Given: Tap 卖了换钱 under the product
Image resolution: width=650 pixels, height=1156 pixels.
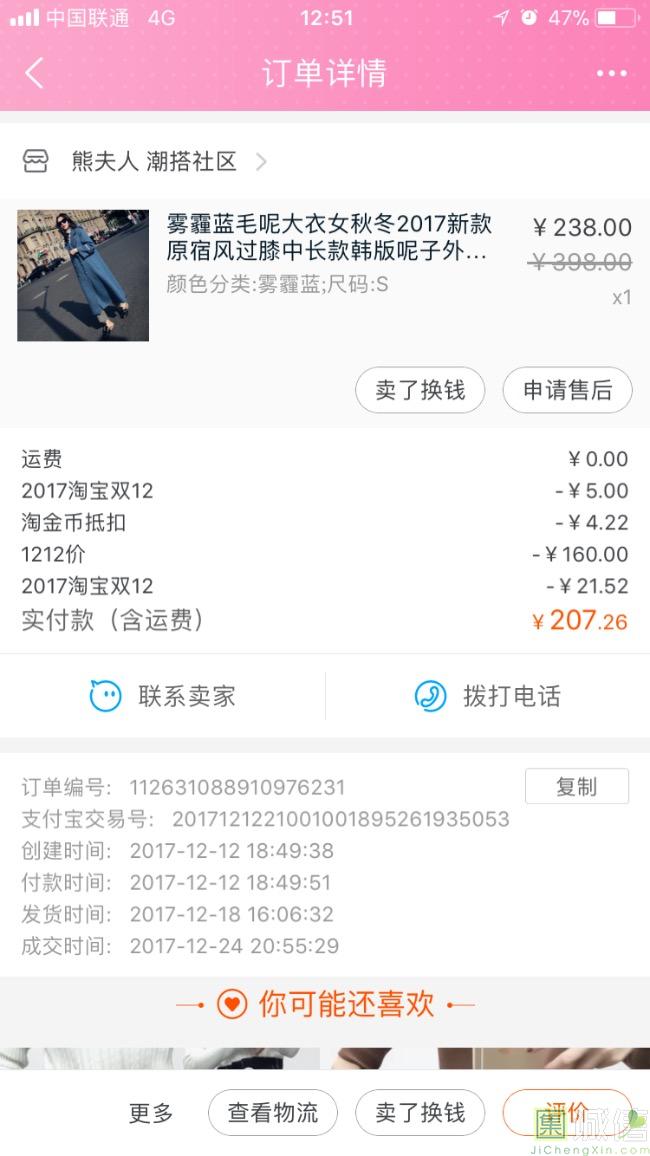Looking at the screenshot, I should point(420,390).
